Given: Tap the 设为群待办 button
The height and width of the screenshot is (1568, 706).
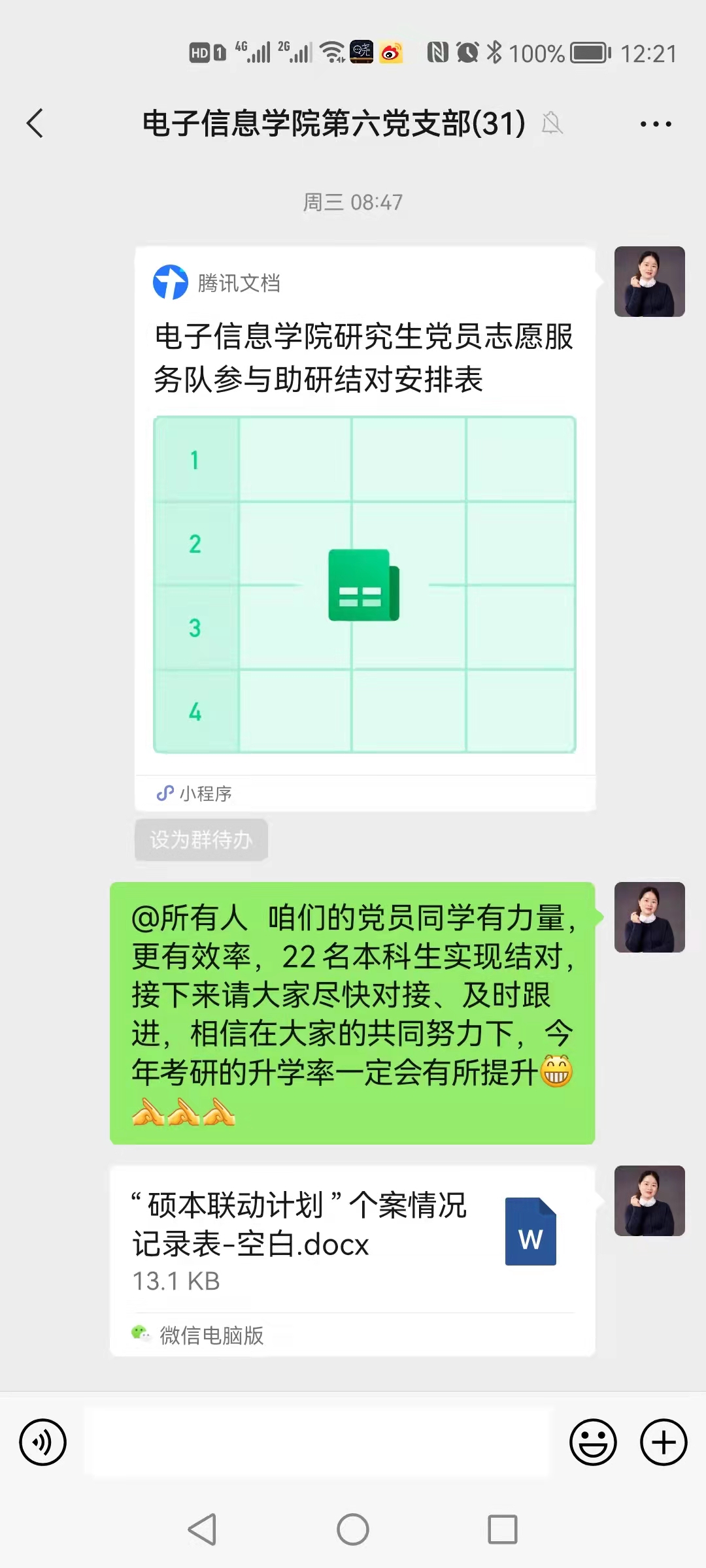Looking at the screenshot, I should tap(201, 840).
